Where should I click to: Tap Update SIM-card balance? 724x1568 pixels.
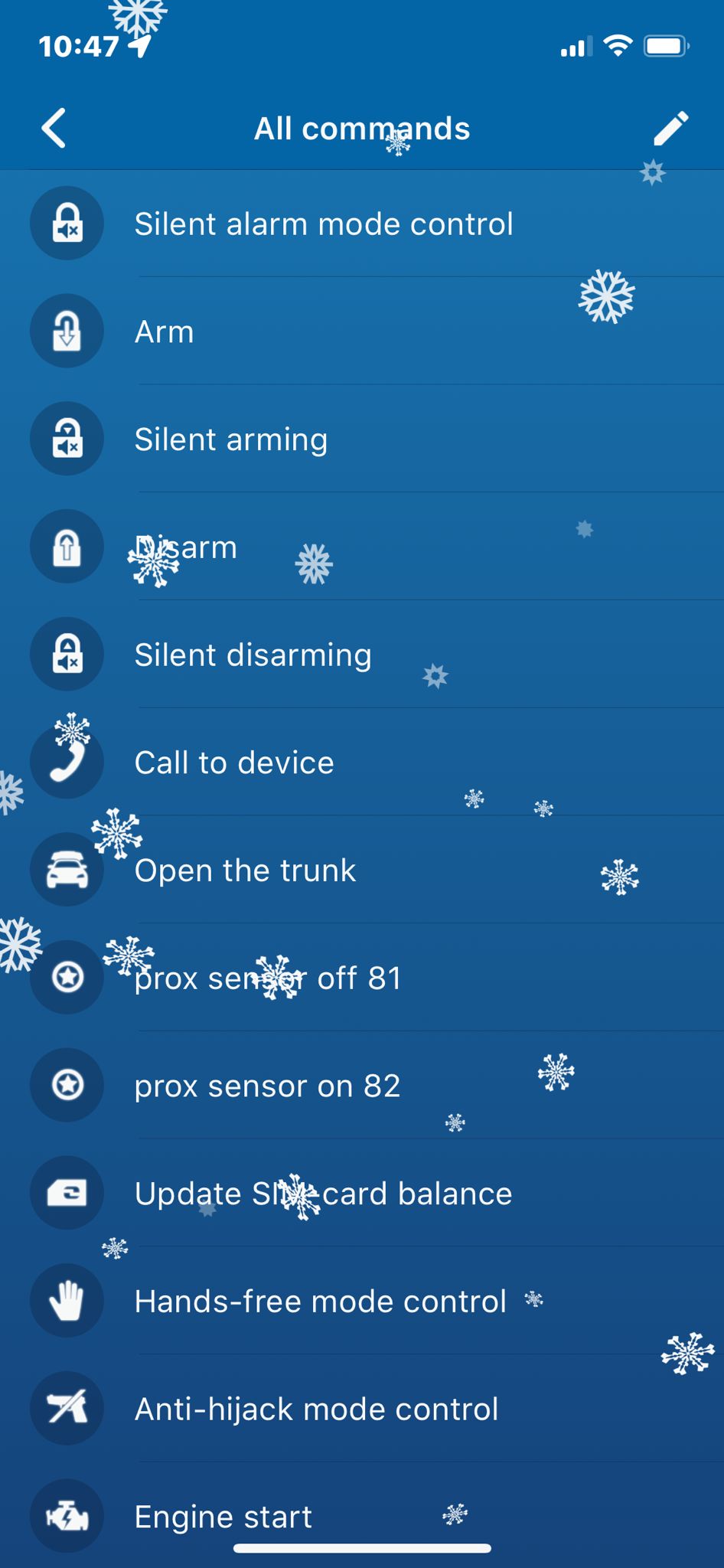coord(323,1194)
